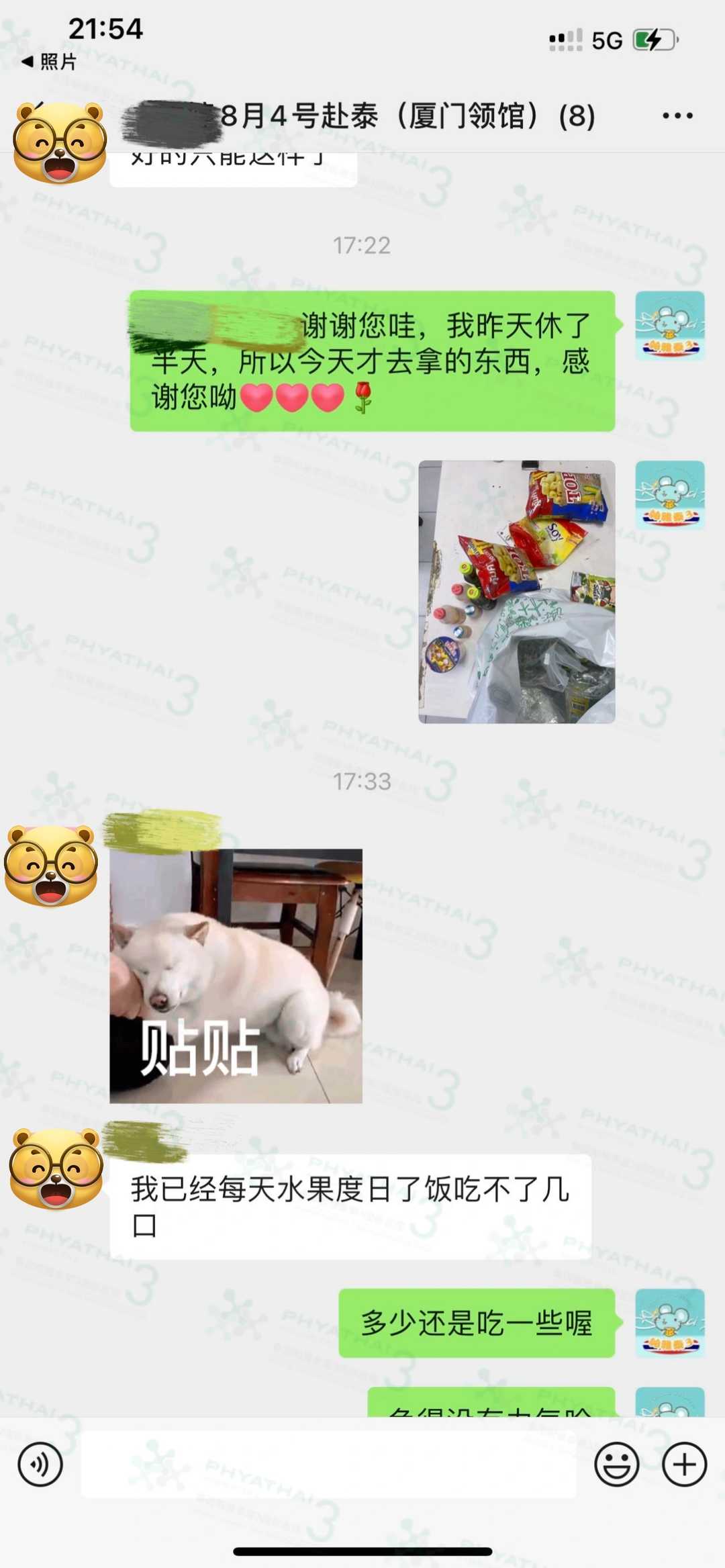Image resolution: width=725 pixels, height=1568 pixels.
Task: Open the 贴贴 dog sticker
Action: tap(236, 976)
